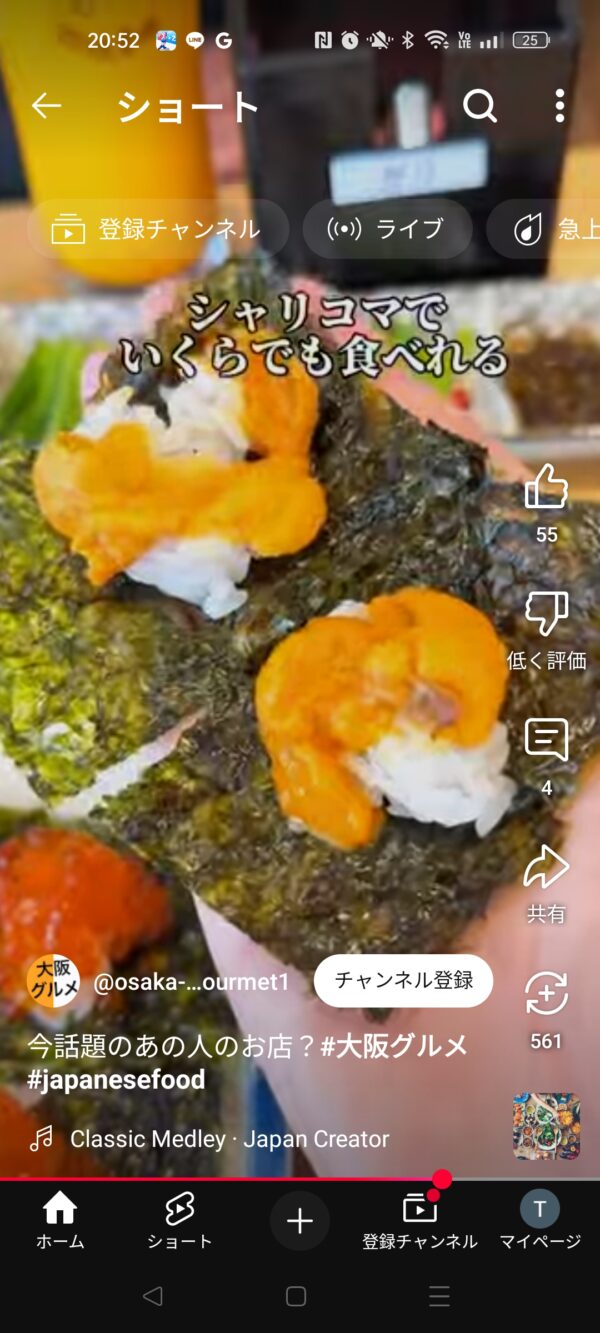Create new content with the plus button
Screen dimensions: 600x1333
tap(300, 1221)
